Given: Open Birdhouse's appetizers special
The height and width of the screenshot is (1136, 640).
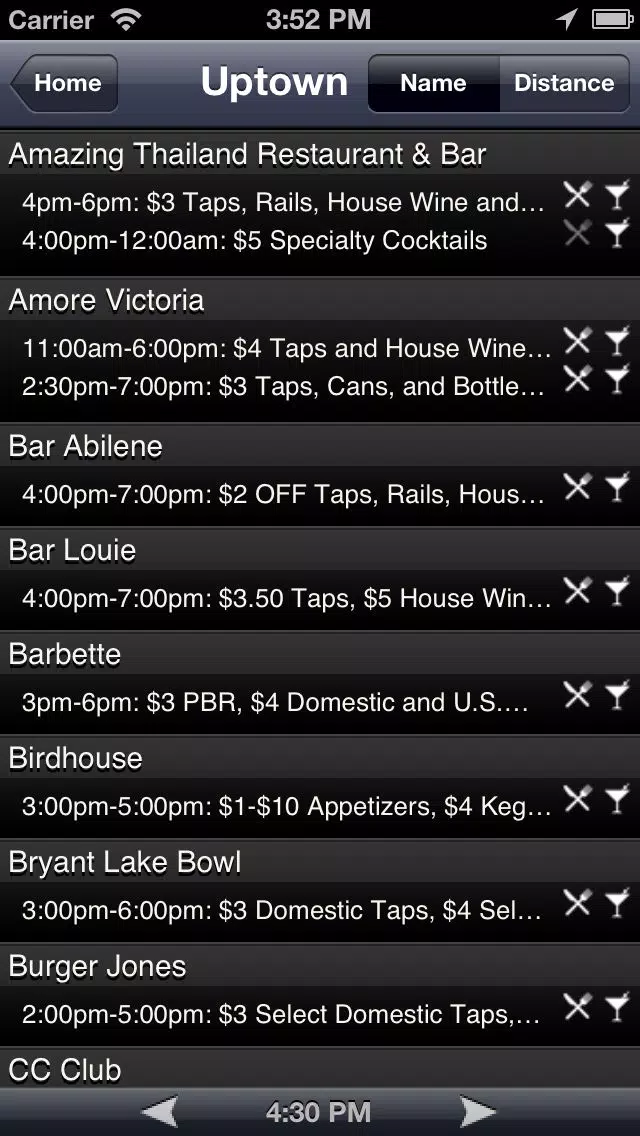Looking at the screenshot, I should pyautogui.click(x=320, y=806).
